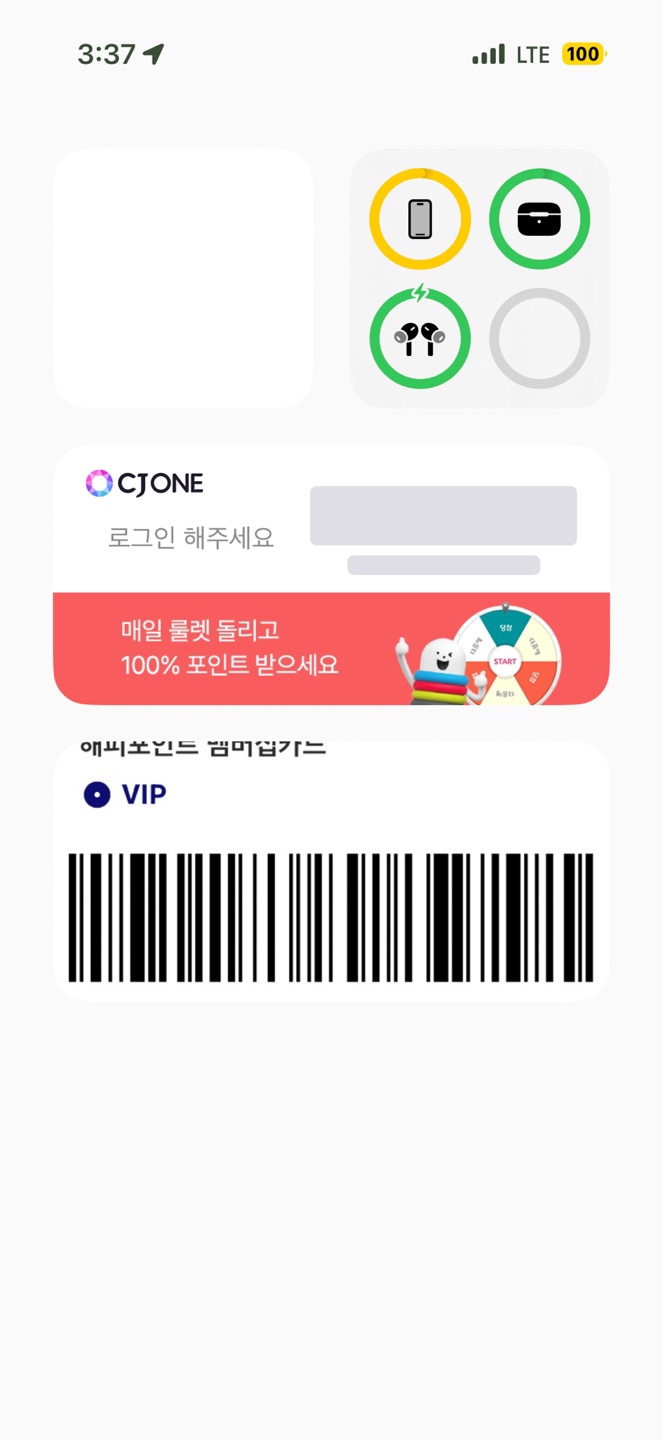
Task: Open the Batteries widget
Action: pyautogui.click(x=479, y=278)
